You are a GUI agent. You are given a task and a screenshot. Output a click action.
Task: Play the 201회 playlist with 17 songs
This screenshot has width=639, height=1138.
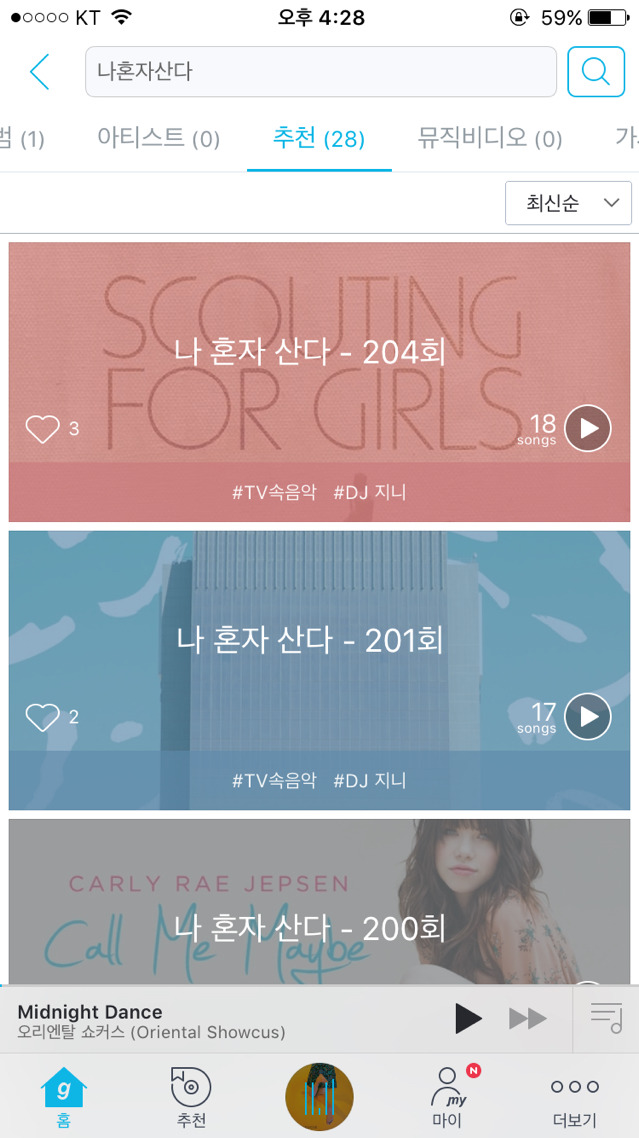tap(588, 717)
